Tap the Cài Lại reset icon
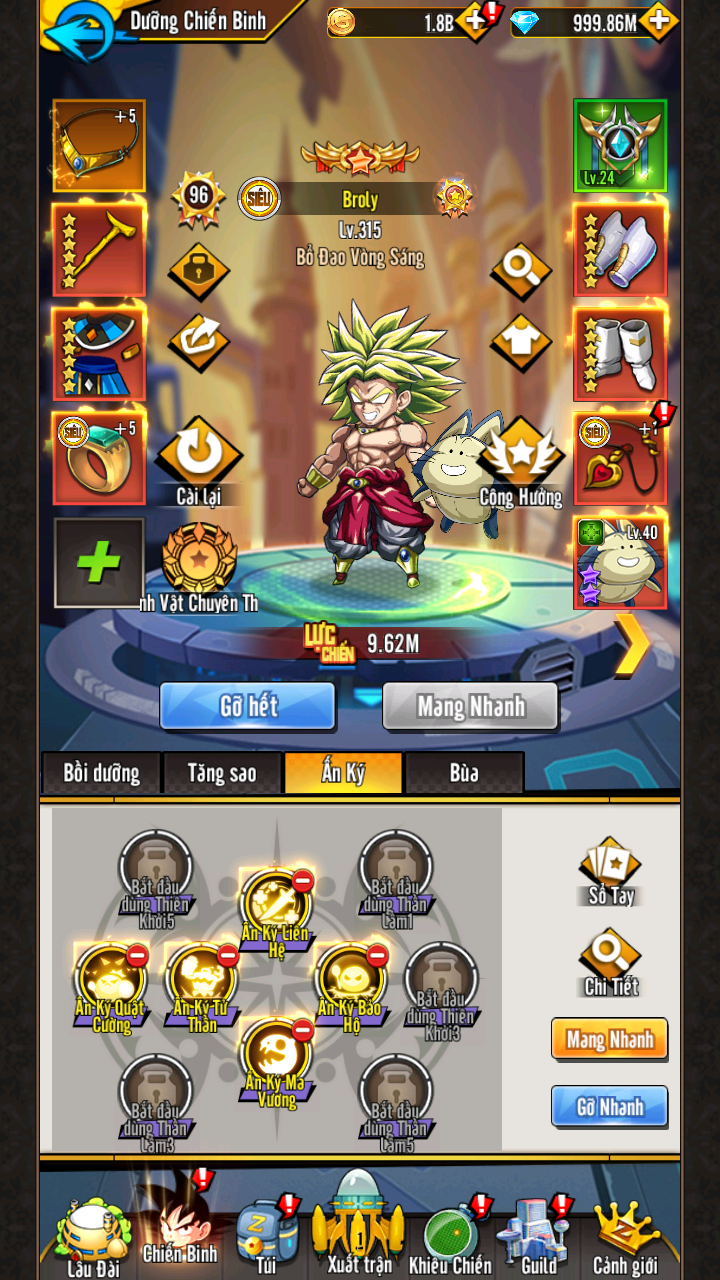 [198, 456]
